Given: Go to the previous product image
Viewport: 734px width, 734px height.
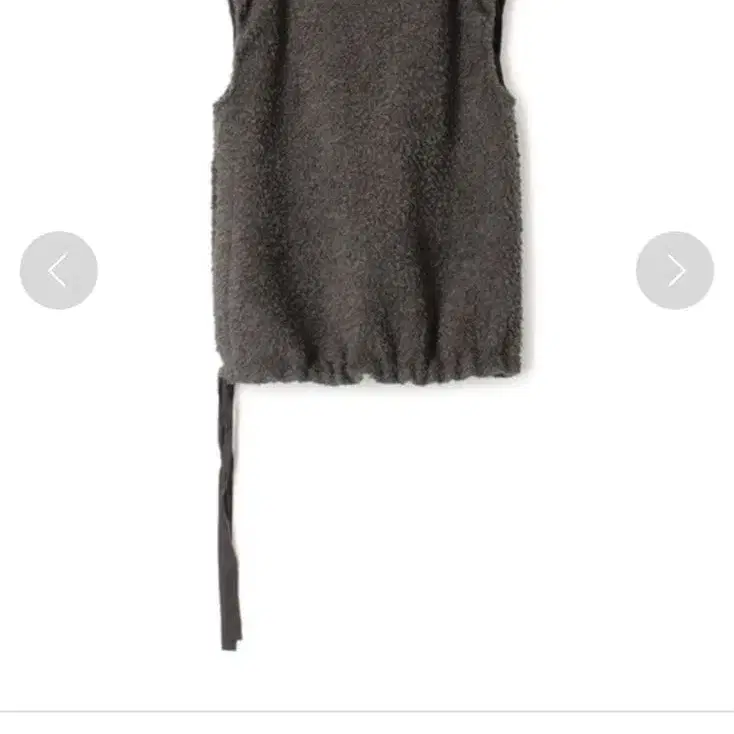Looking at the screenshot, I should 59,270.
